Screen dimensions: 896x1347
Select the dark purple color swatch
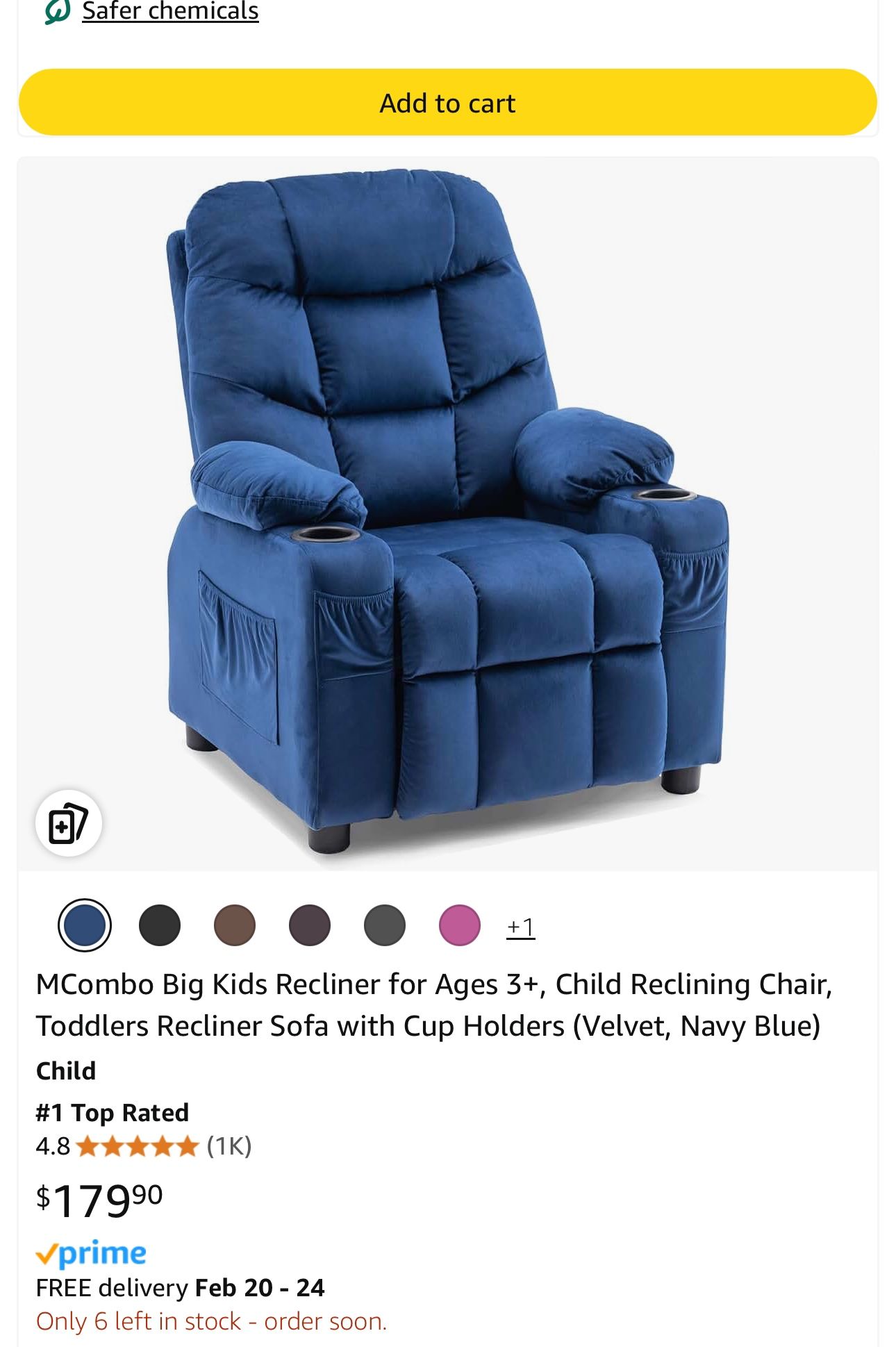310,925
